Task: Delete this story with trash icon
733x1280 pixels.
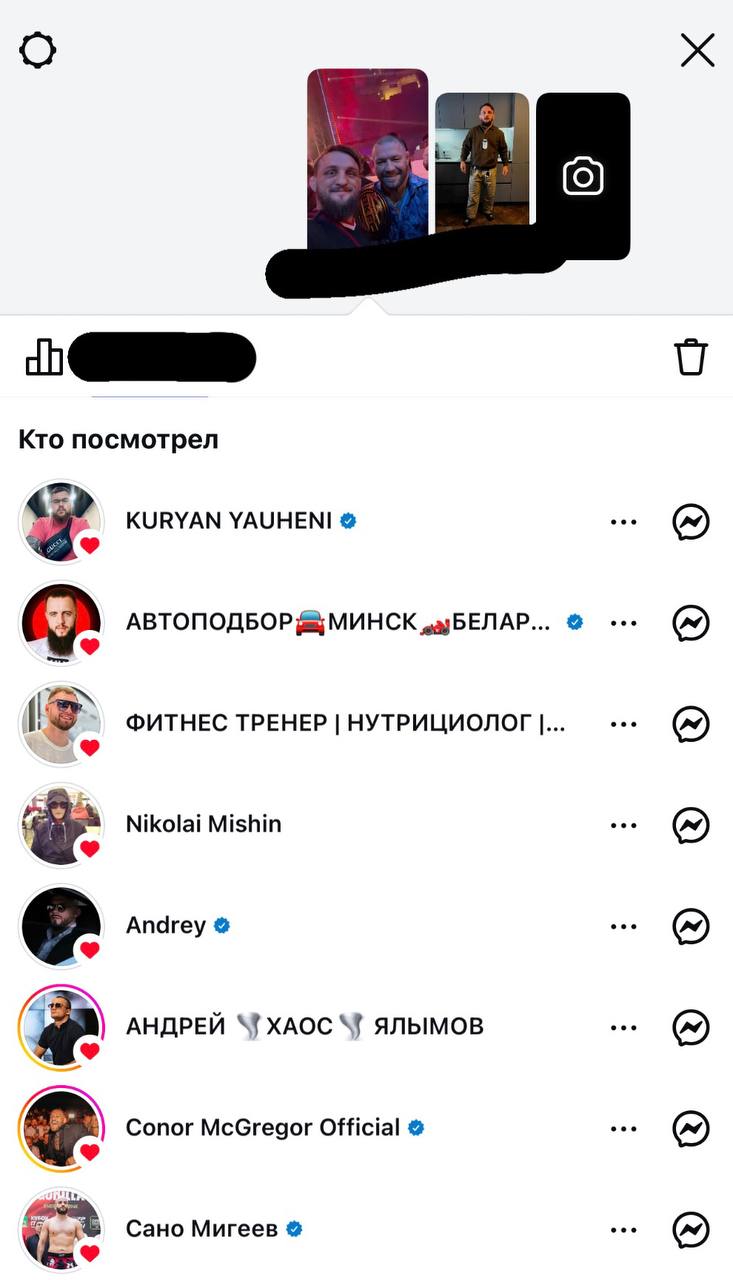Action: pos(691,357)
